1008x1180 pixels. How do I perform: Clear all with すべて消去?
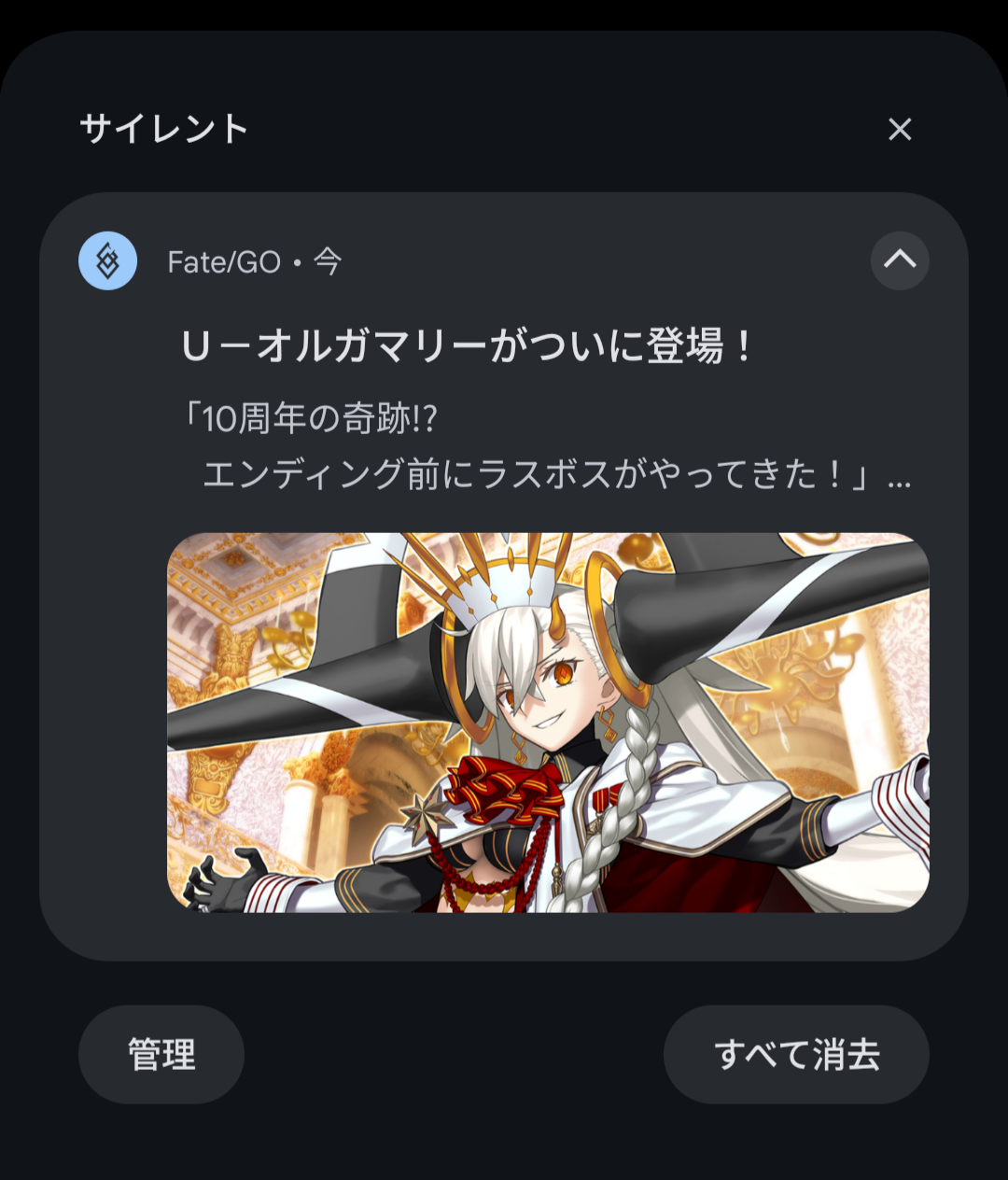pyautogui.click(x=796, y=1054)
